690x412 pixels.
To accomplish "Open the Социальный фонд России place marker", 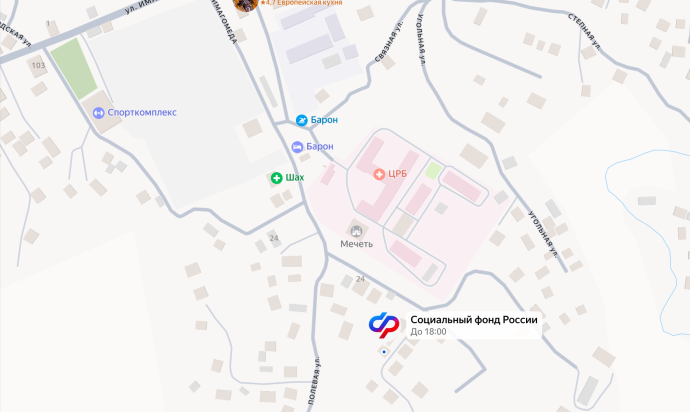I will coord(384,324).
